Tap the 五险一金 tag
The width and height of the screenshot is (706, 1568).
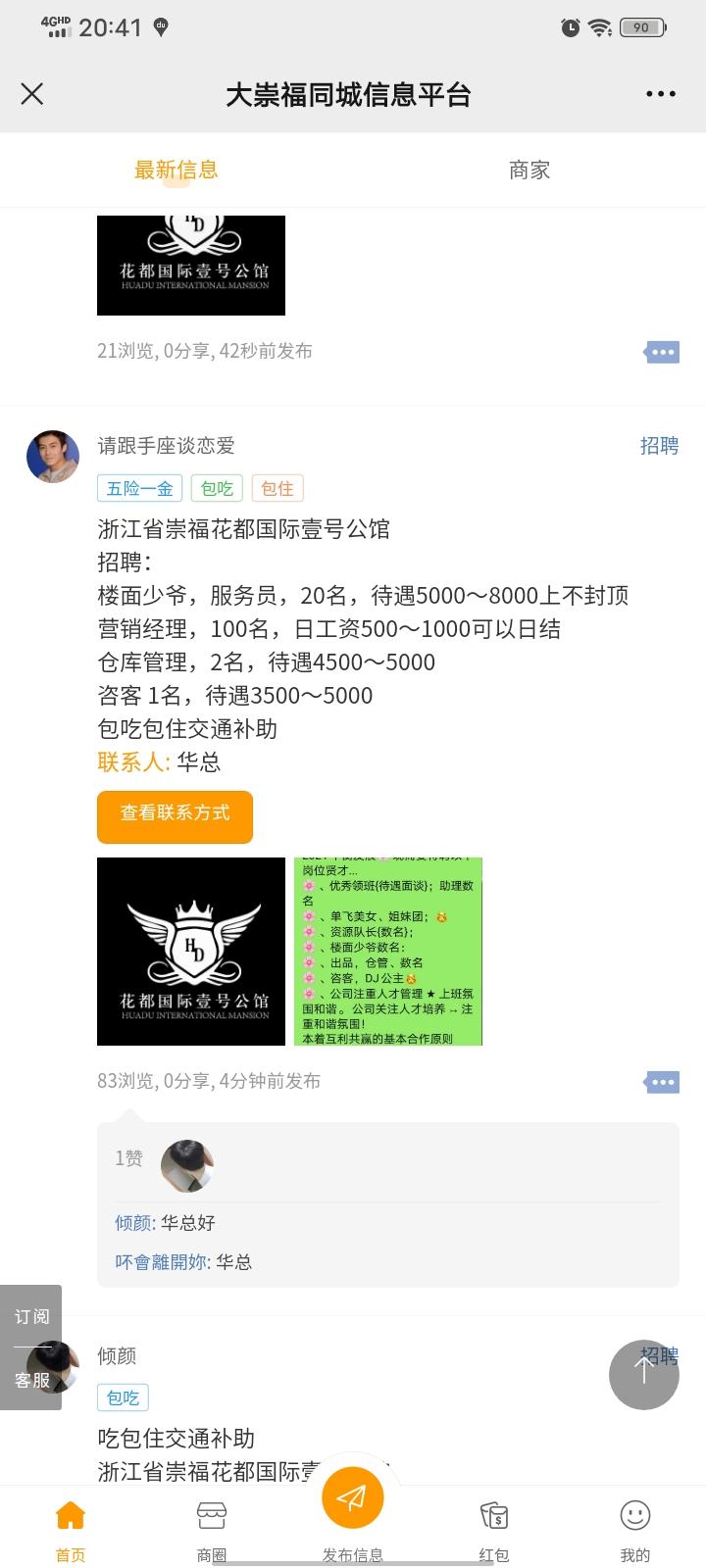click(x=140, y=488)
